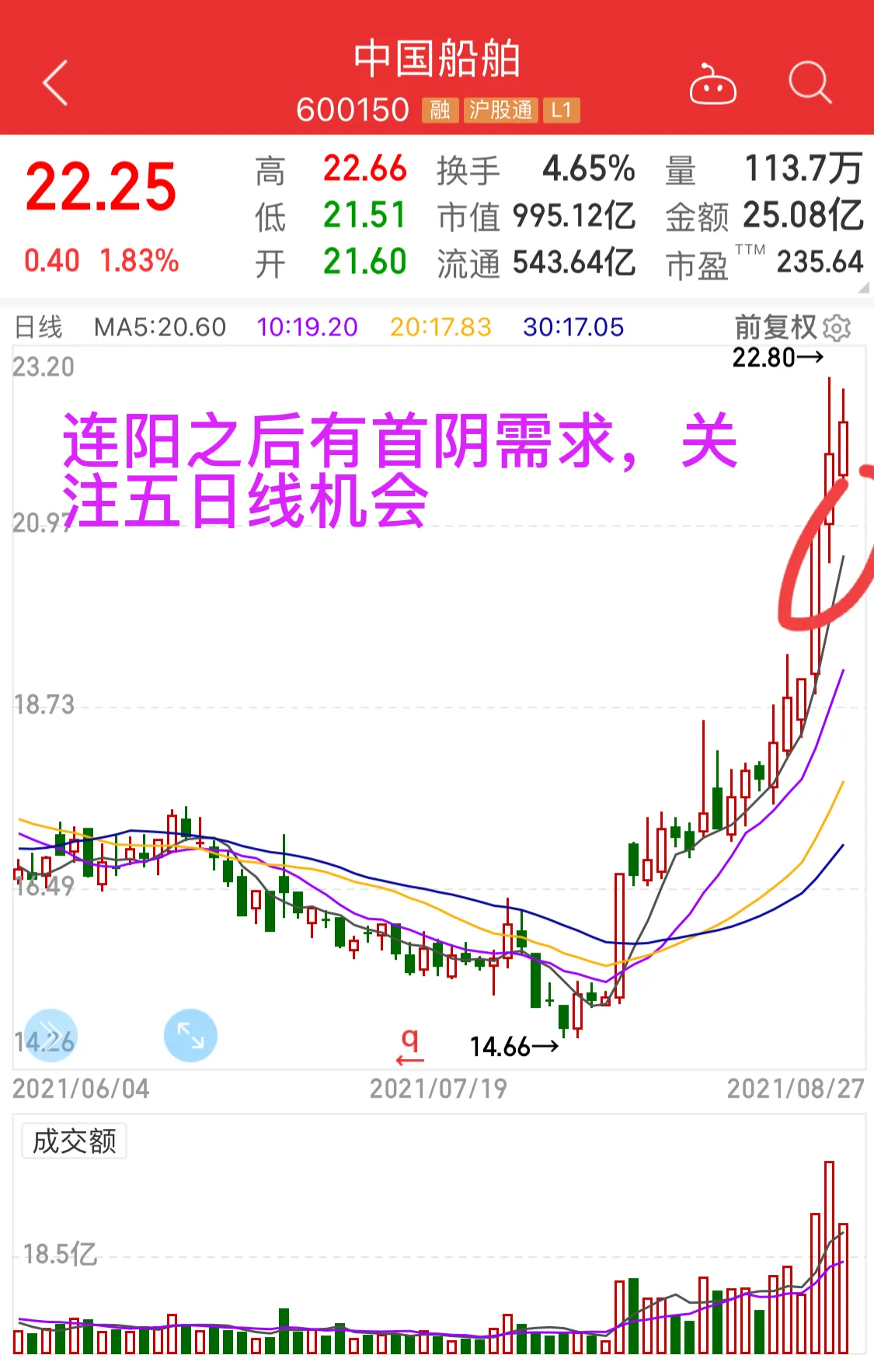
Task: Switch the 成交额 indicator
Action: [x=74, y=1141]
